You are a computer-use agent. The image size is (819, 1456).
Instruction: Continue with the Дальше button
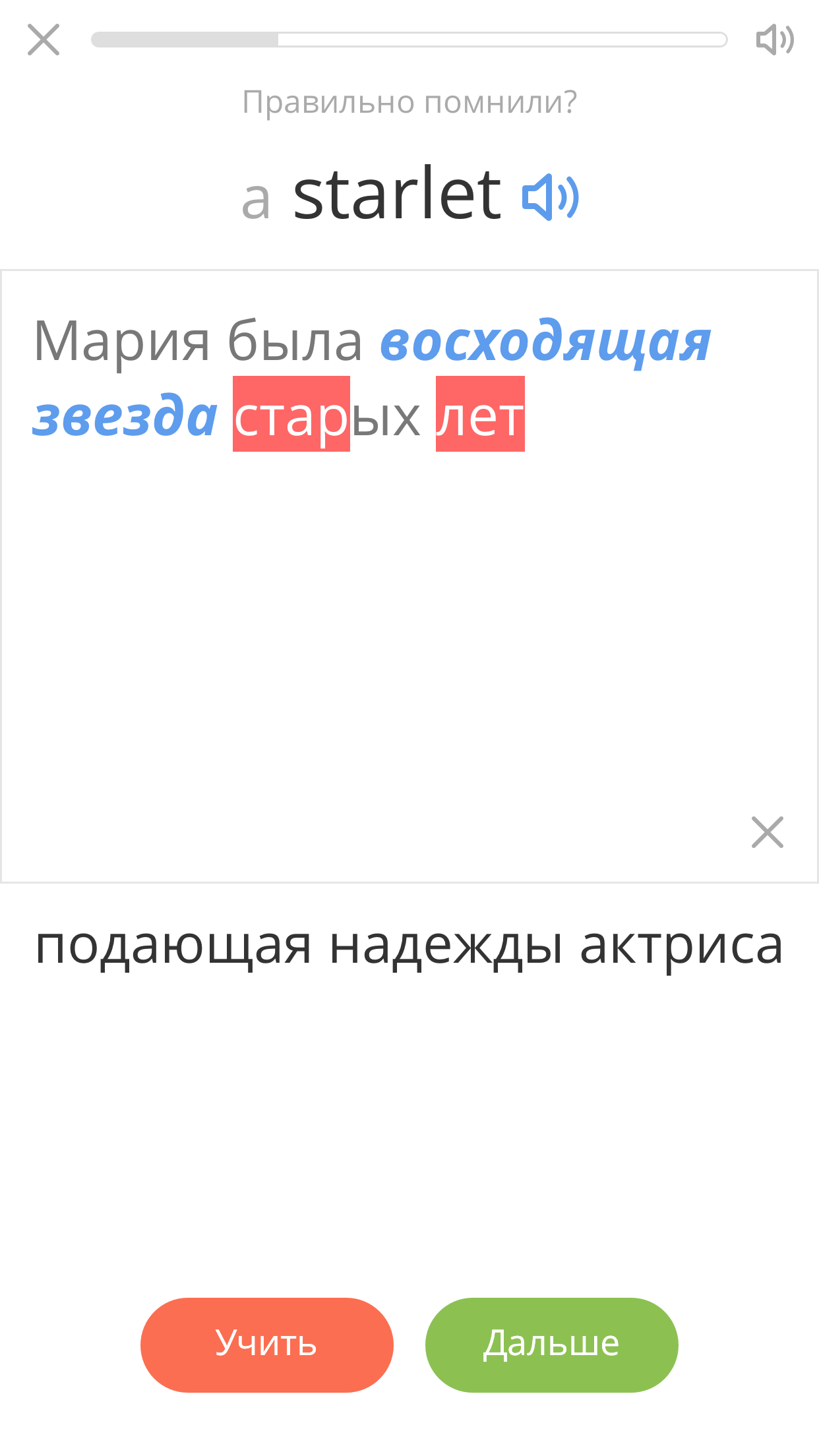551,1345
